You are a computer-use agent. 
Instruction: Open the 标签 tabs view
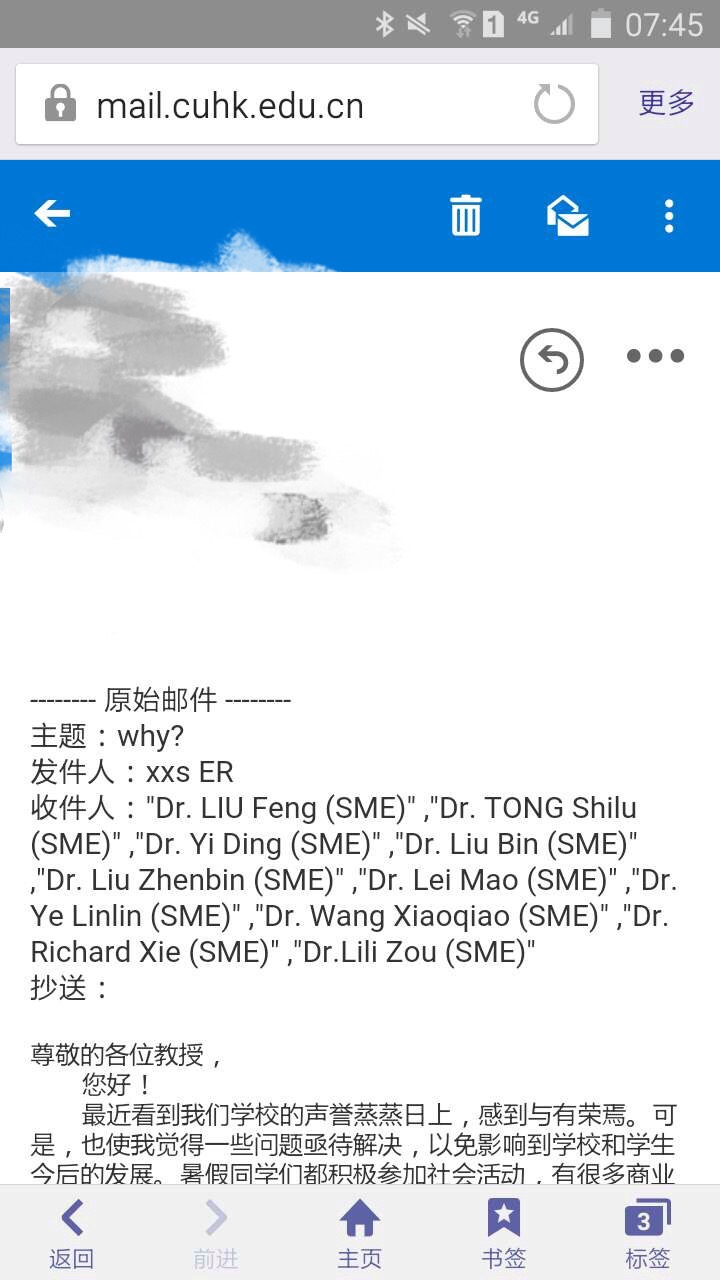647,1233
